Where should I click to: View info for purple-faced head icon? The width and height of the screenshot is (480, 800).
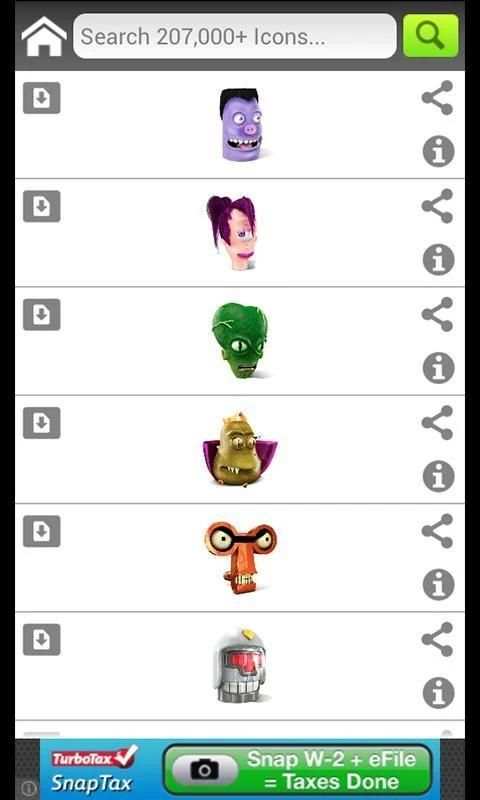coord(438,152)
